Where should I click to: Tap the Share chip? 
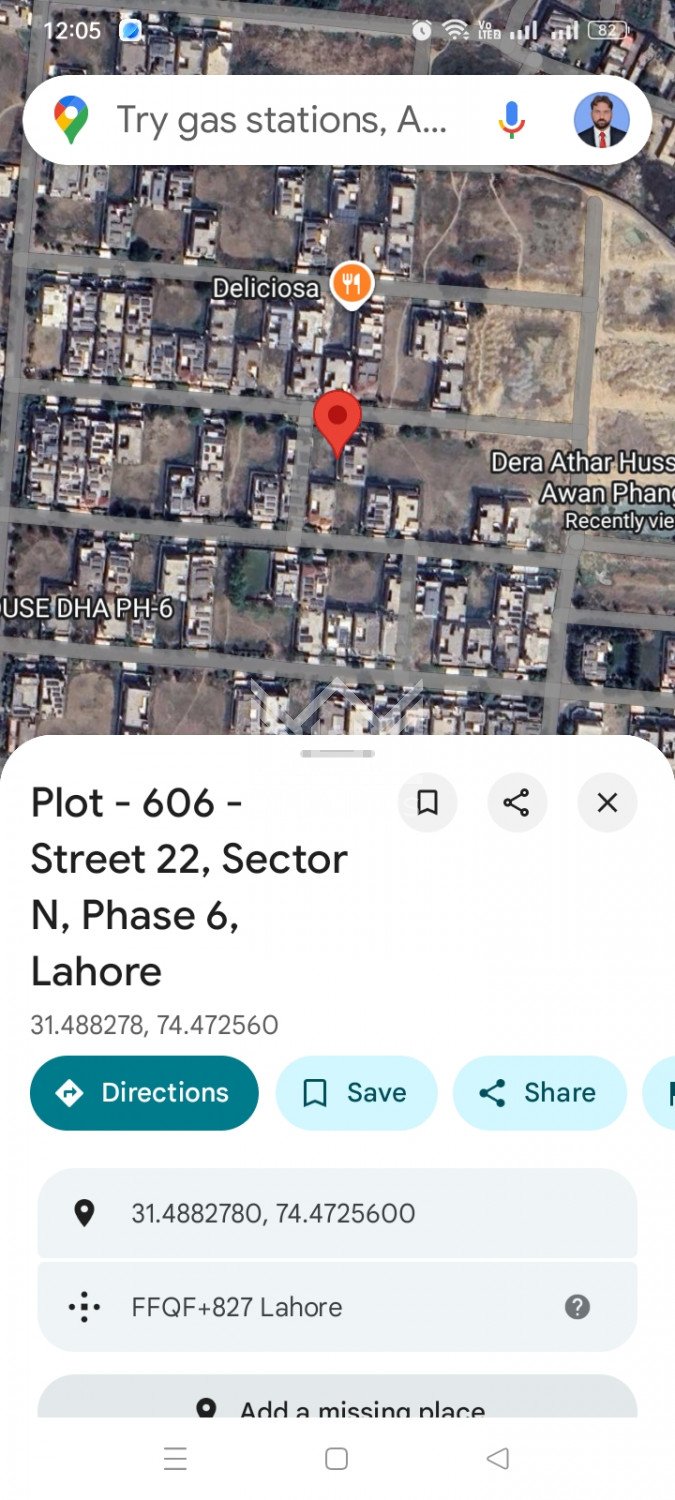(x=539, y=1093)
